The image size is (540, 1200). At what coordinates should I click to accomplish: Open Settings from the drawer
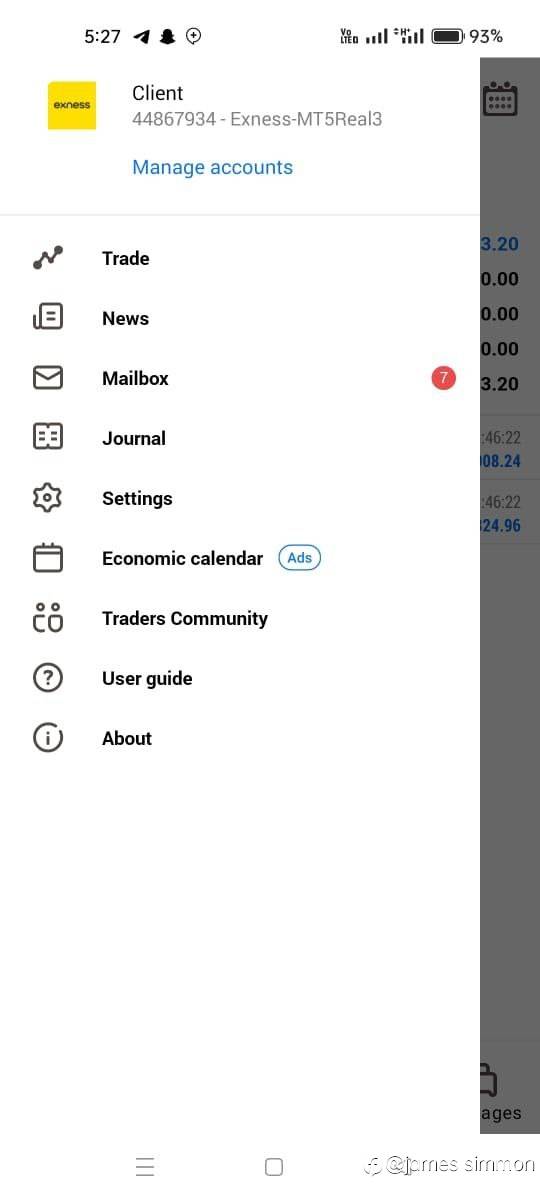[240, 498]
